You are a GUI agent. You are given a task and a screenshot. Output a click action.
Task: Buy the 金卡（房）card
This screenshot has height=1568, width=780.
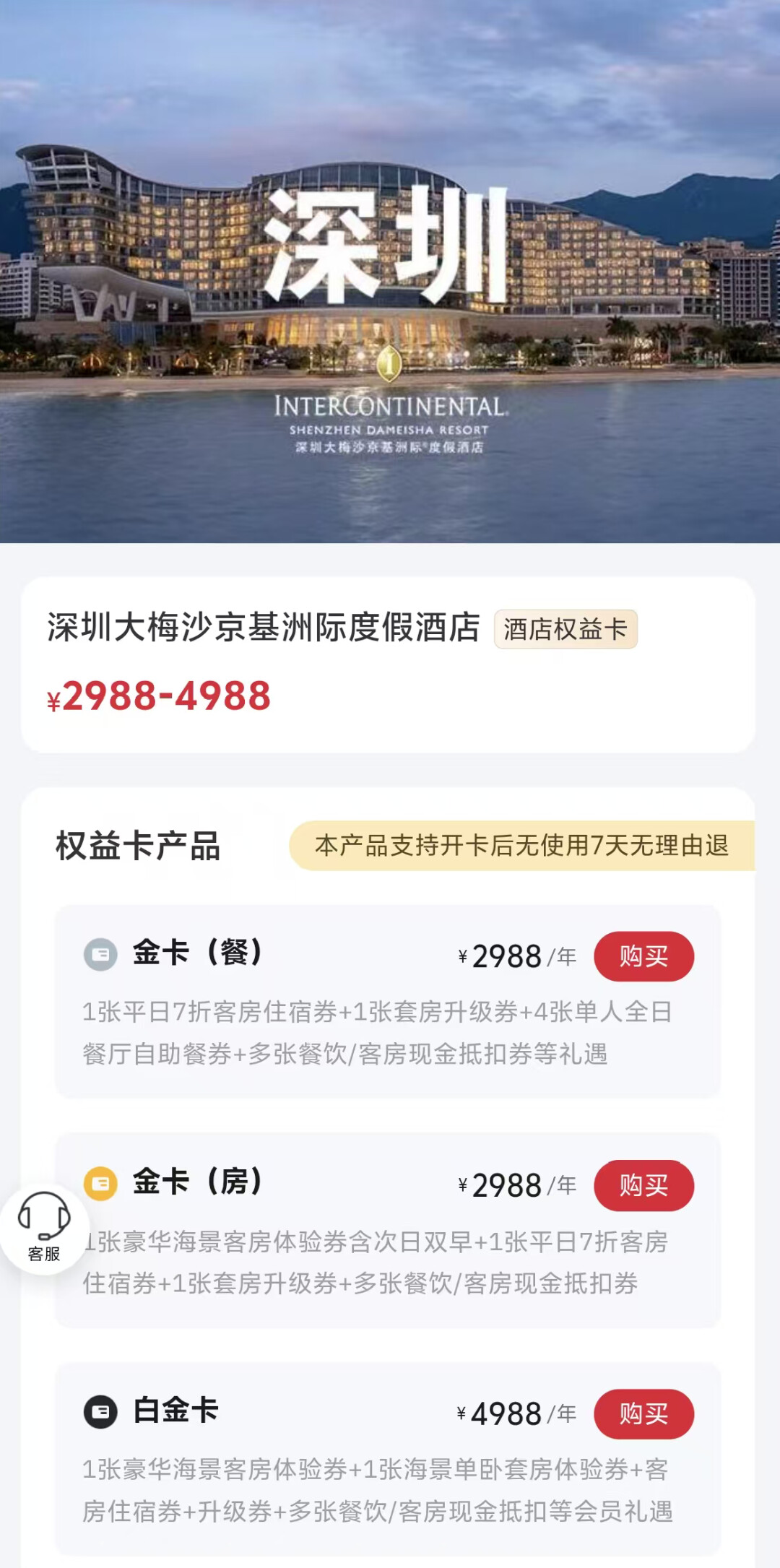[x=643, y=1185]
